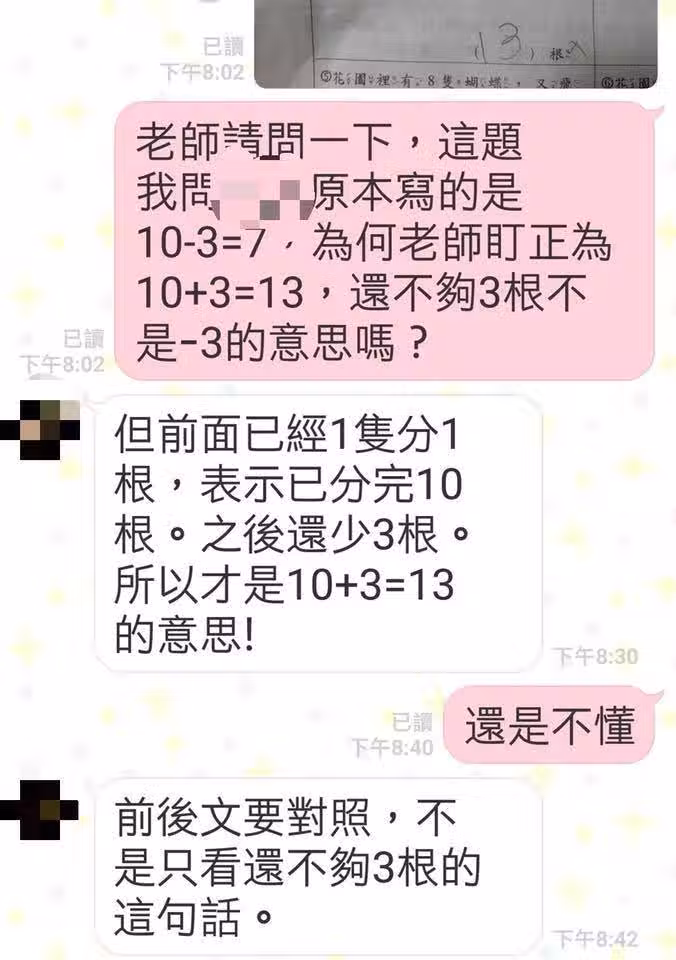Open sender's avatar beside the 10+3=13 explanation

[x=40, y=428]
